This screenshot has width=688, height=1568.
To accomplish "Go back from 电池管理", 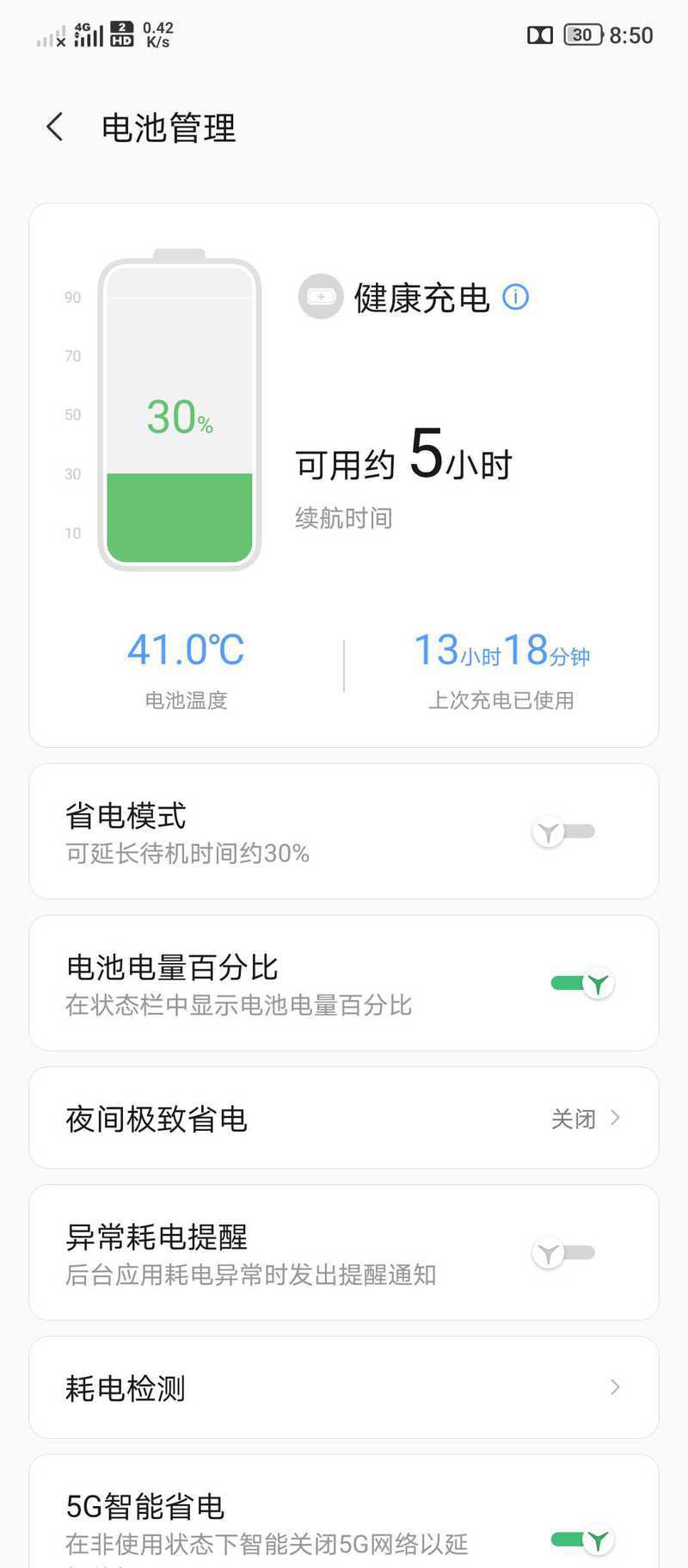I will (55, 127).
